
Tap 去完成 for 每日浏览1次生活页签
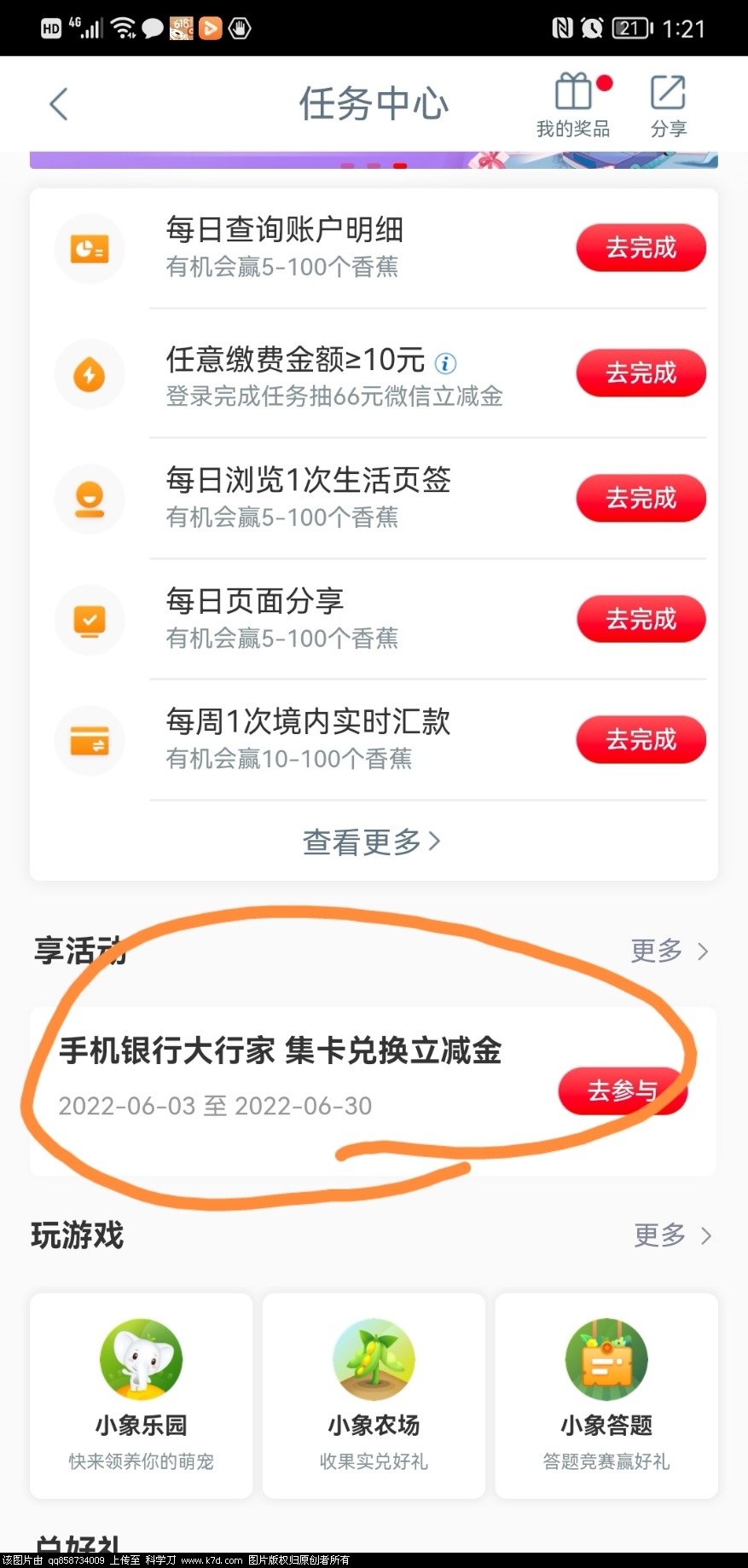[x=641, y=498]
